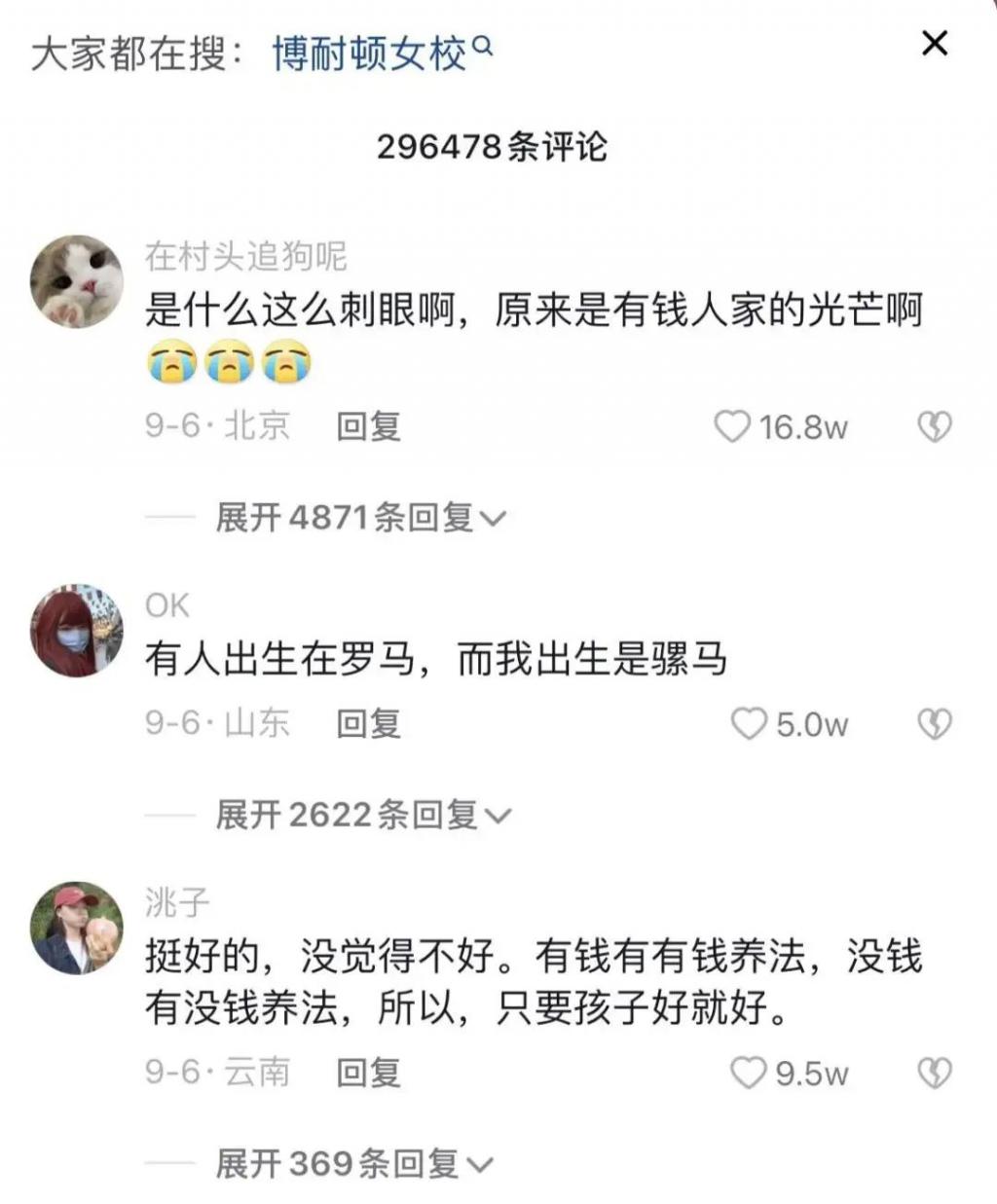This screenshot has width=997, height=1204.
Task: Expand 369 replies
Action: coord(354,1163)
